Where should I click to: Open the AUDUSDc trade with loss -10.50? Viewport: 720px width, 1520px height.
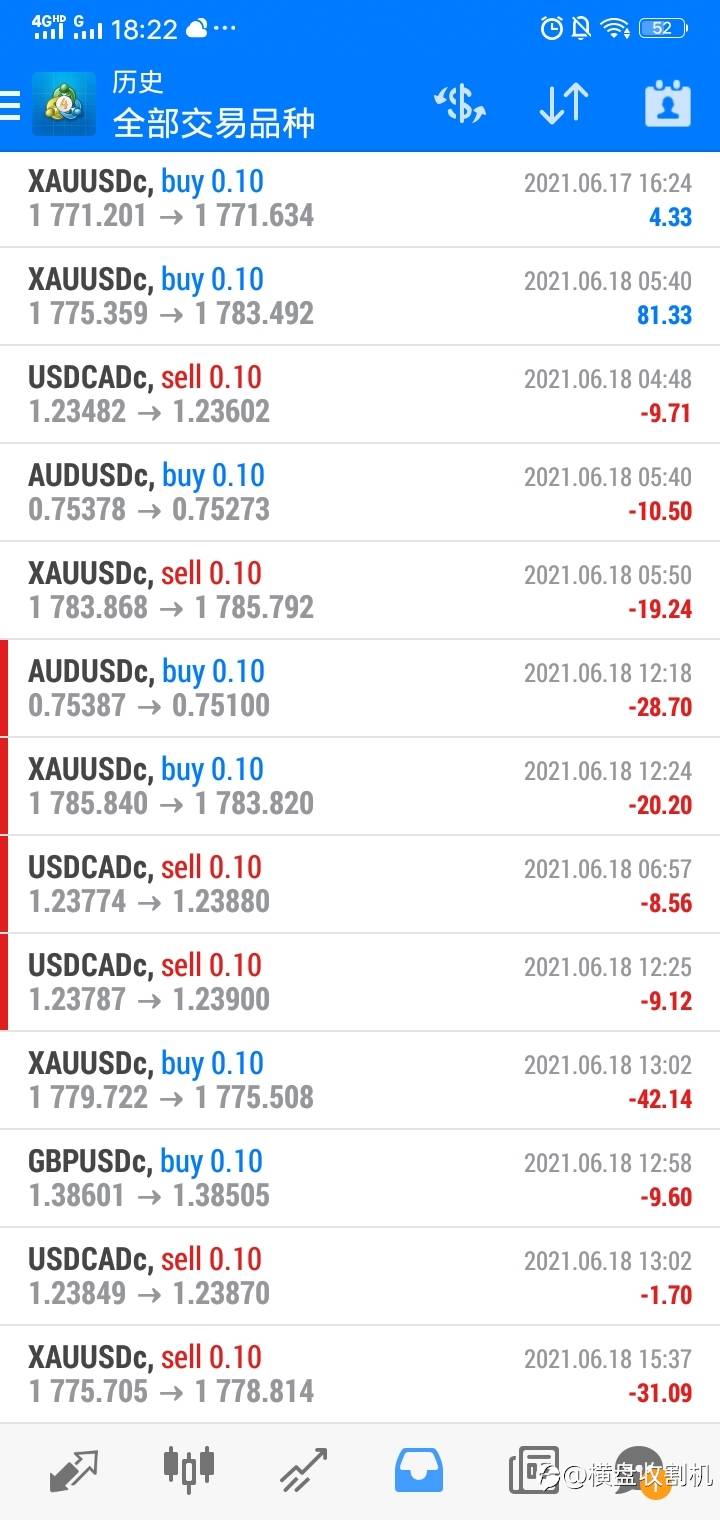(x=360, y=493)
